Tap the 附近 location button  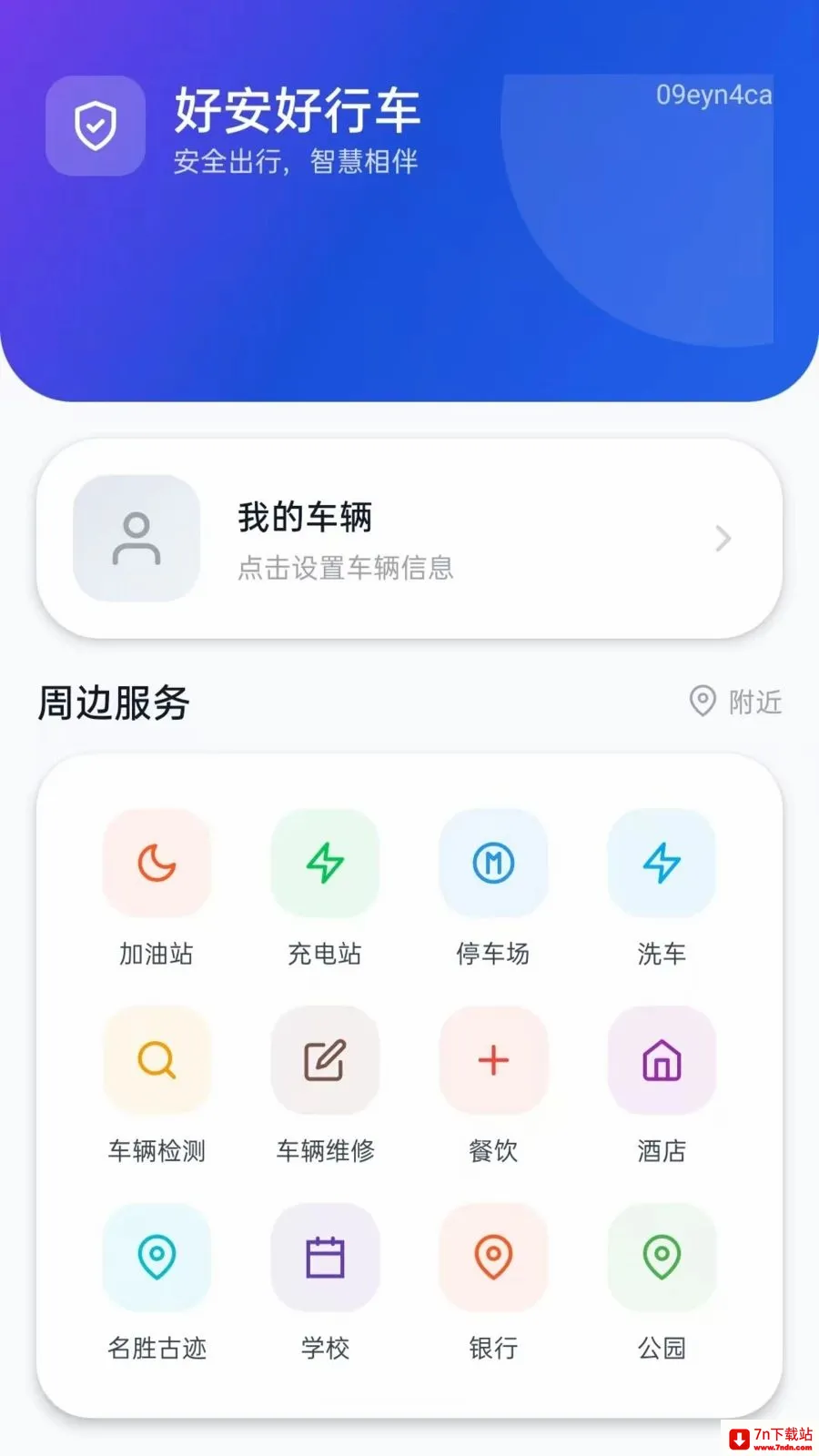click(x=735, y=702)
